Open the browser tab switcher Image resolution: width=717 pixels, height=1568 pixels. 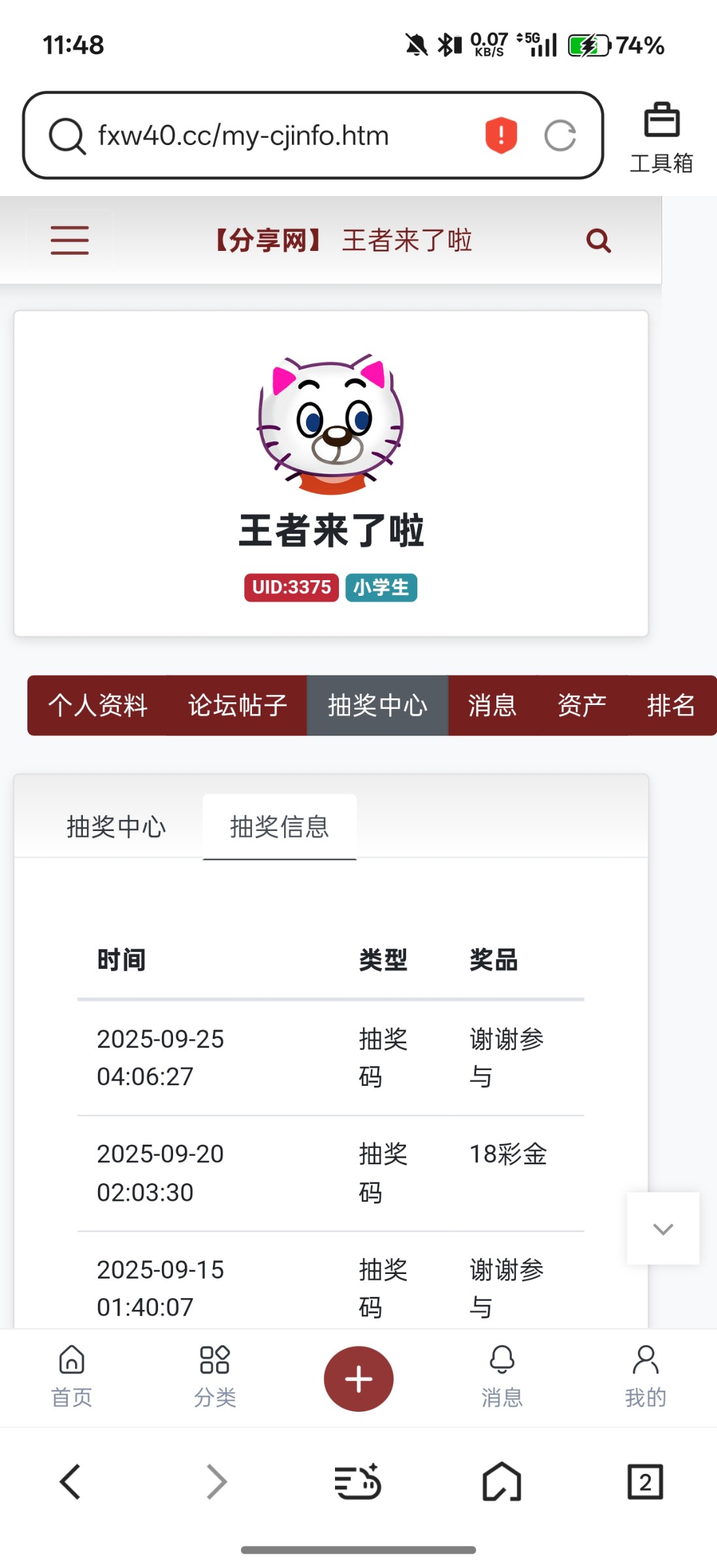pyautogui.click(x=645, y=1482)
